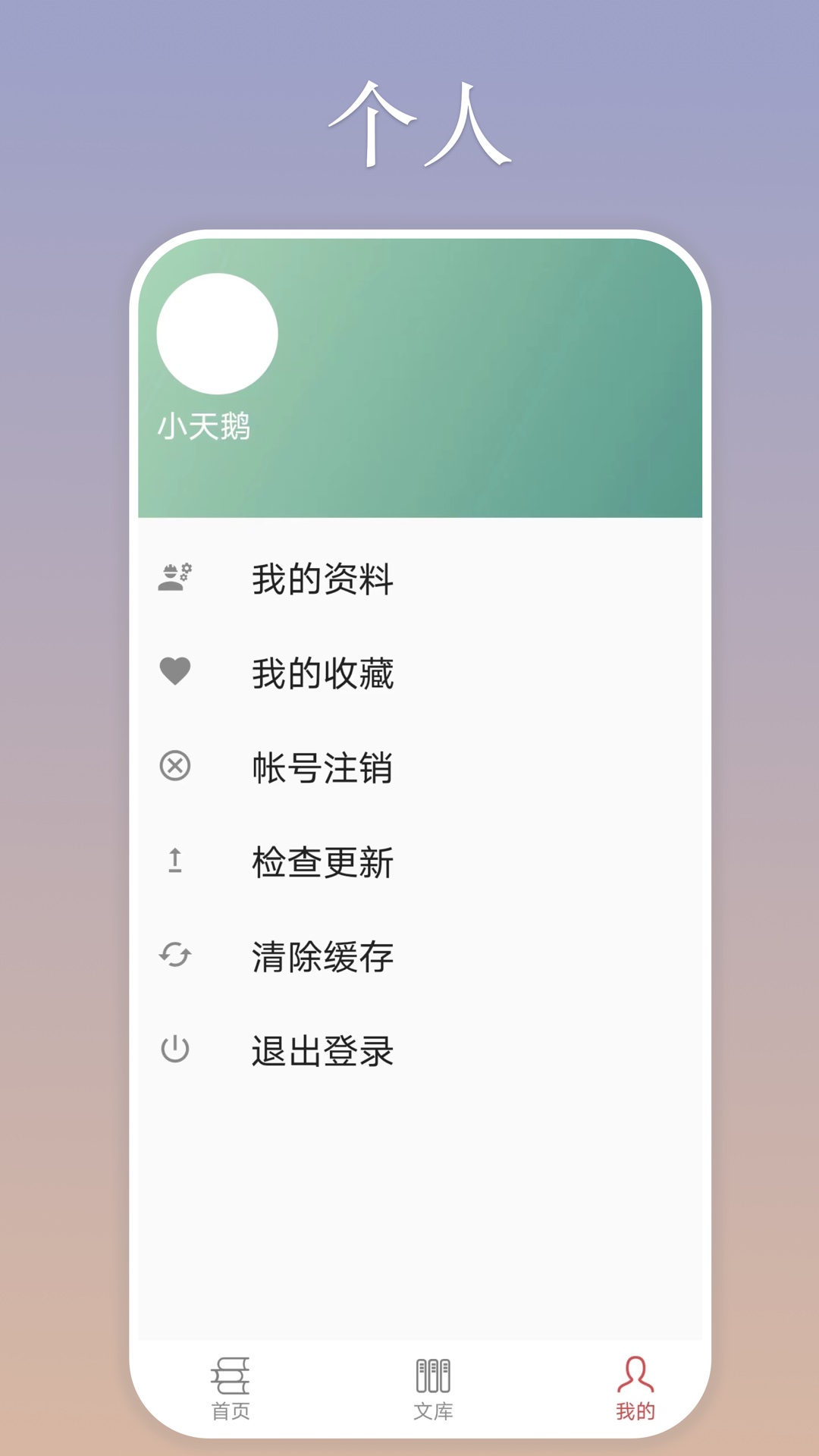The image size is (819, 1456).
Task: Tap the circled X icon for 帐号注销
Action: click(x=176, y=767)
